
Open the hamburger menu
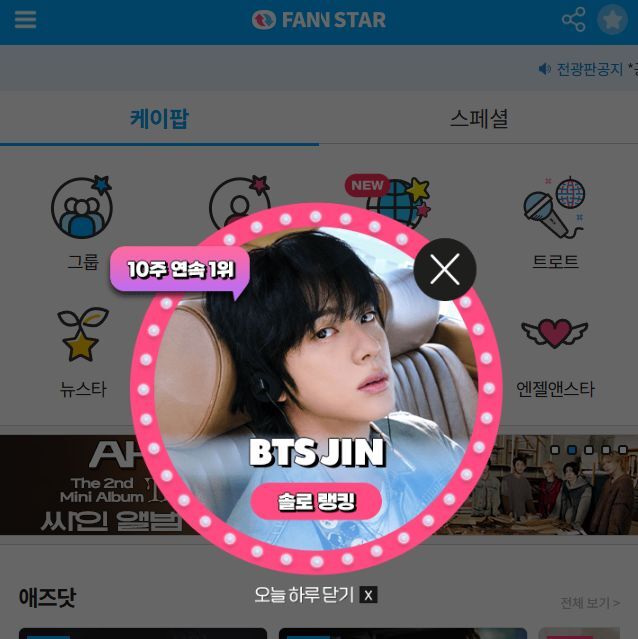click(25, 20)
